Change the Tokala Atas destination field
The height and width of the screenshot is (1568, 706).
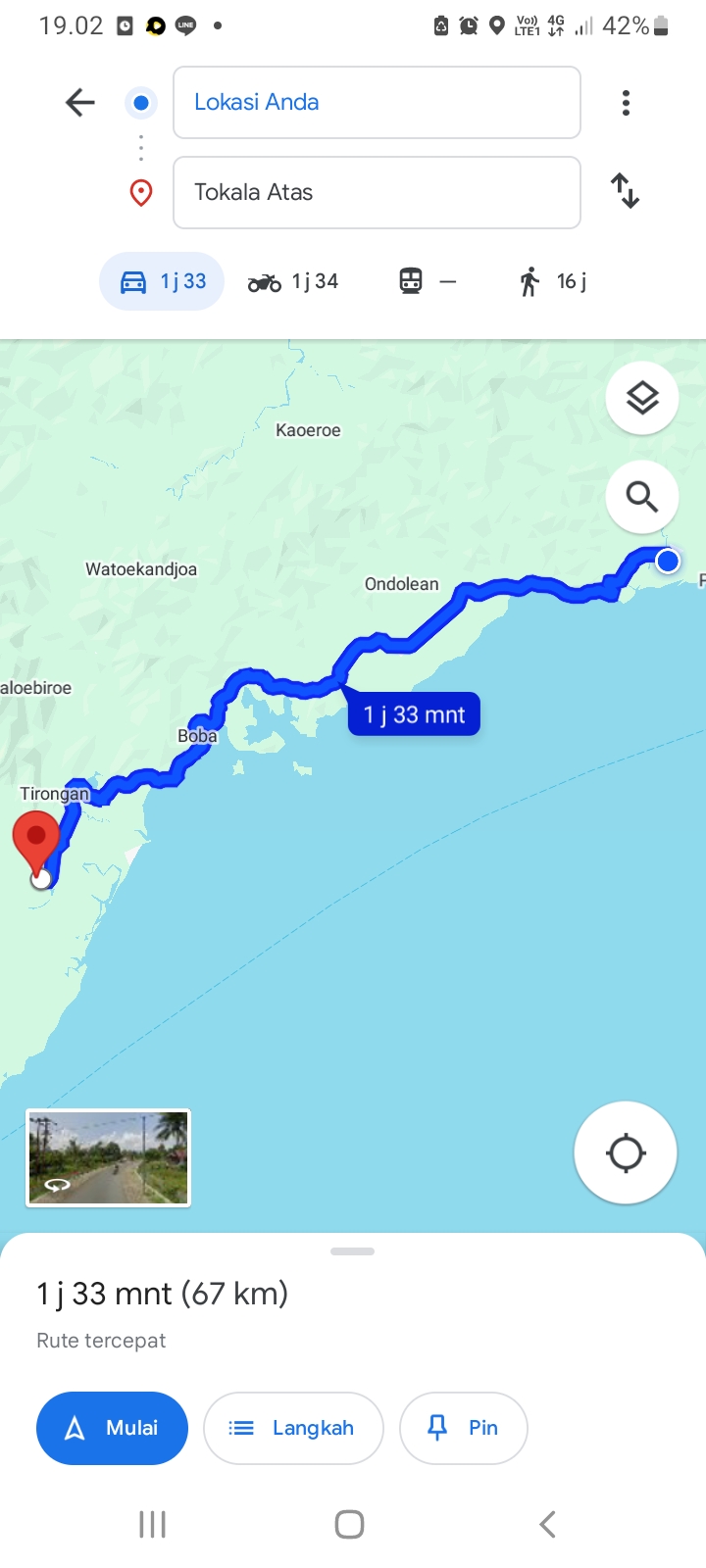[x=377, y=192]
